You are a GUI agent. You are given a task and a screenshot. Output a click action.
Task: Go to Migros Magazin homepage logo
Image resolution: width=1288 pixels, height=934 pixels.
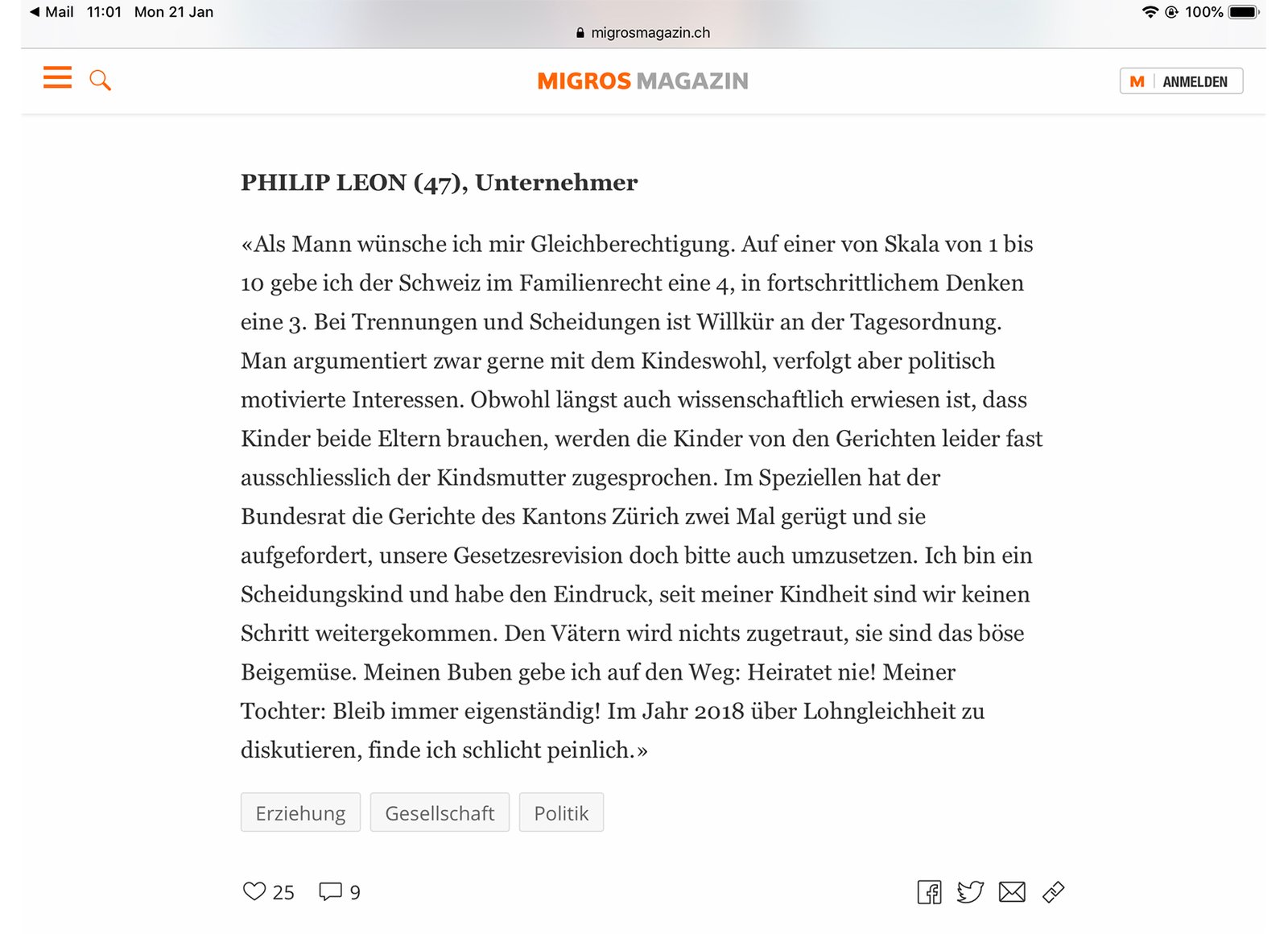click(642, 81)
